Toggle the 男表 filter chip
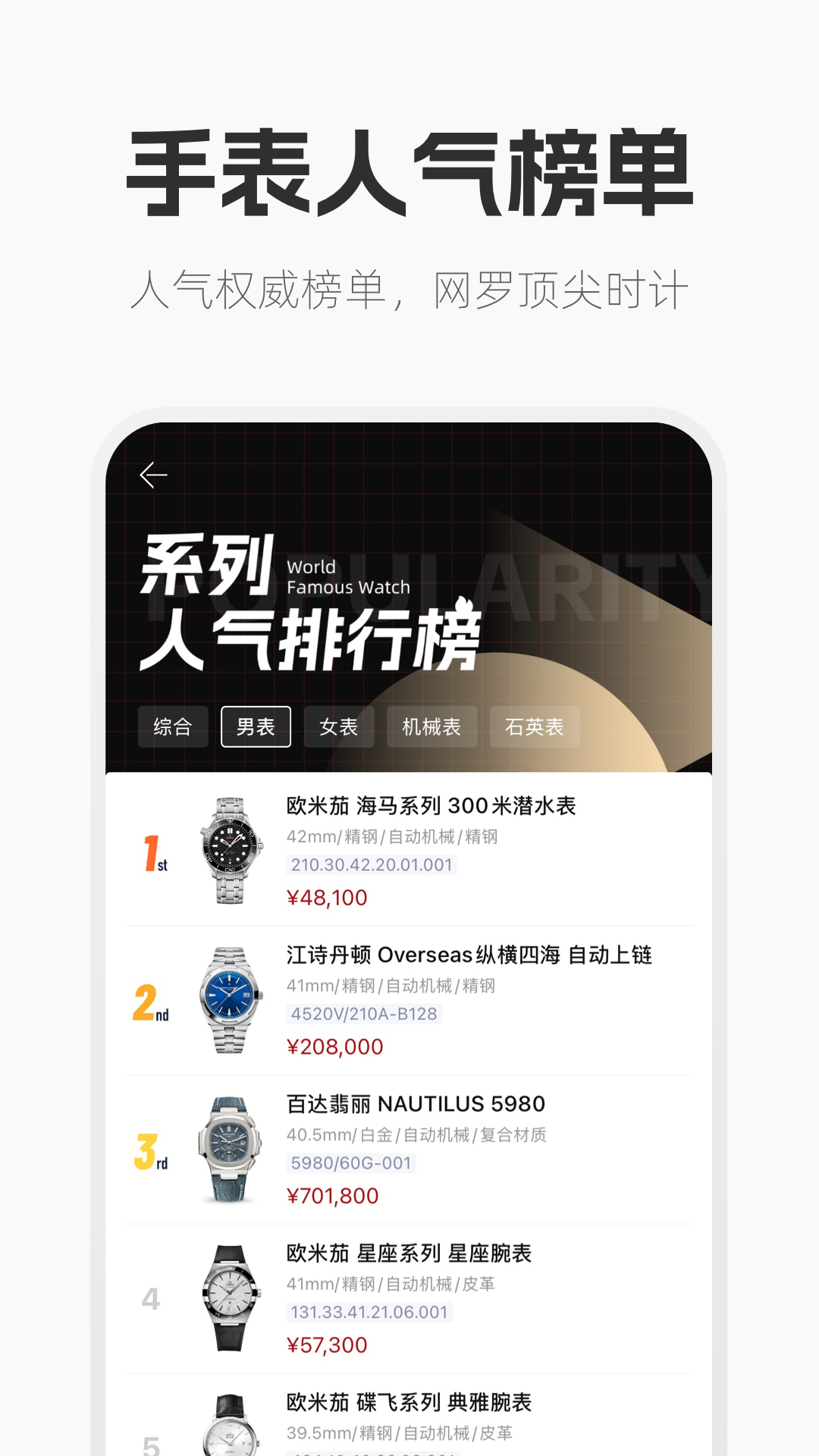The width and height of the screenshot is (819, 1456). click(256, 726)
